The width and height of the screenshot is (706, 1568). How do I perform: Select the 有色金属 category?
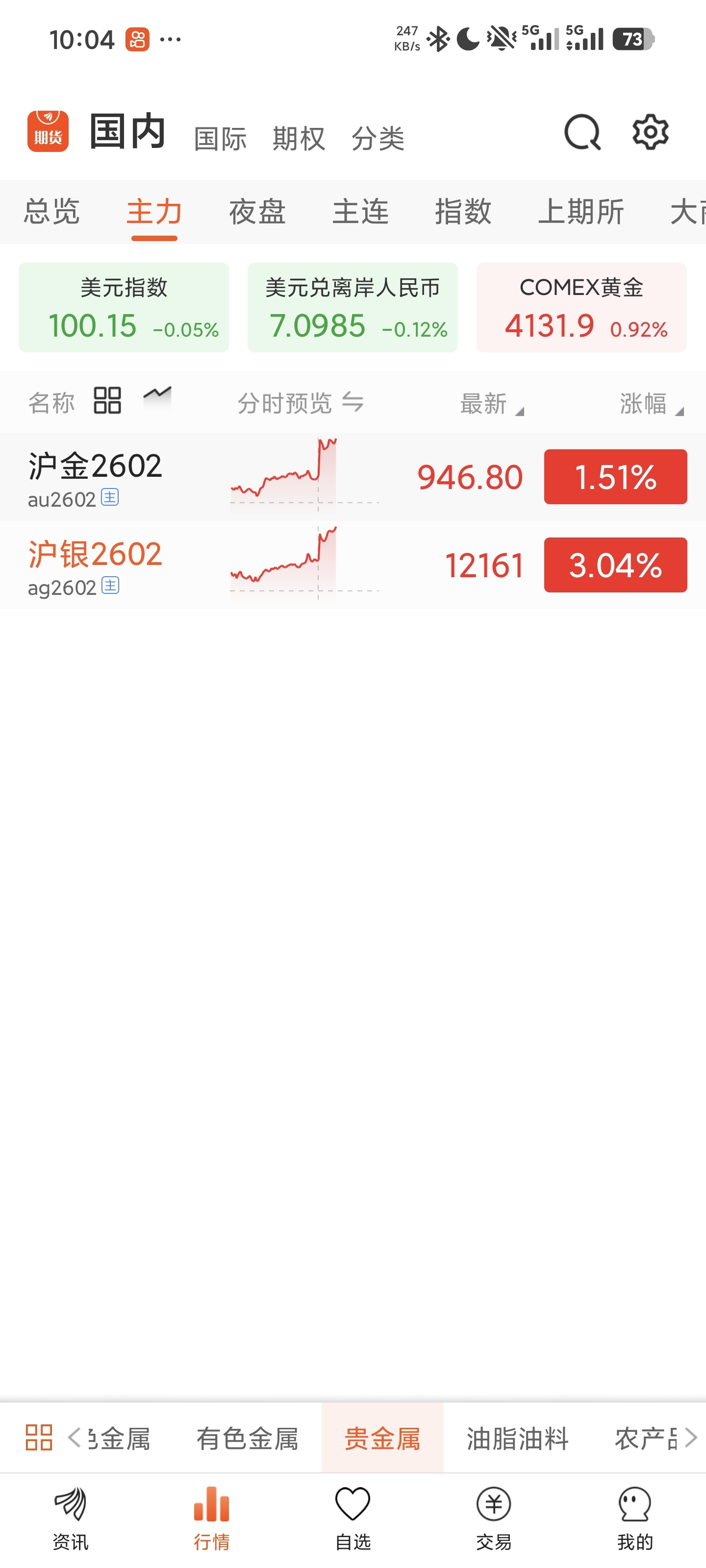(247, 1438)
